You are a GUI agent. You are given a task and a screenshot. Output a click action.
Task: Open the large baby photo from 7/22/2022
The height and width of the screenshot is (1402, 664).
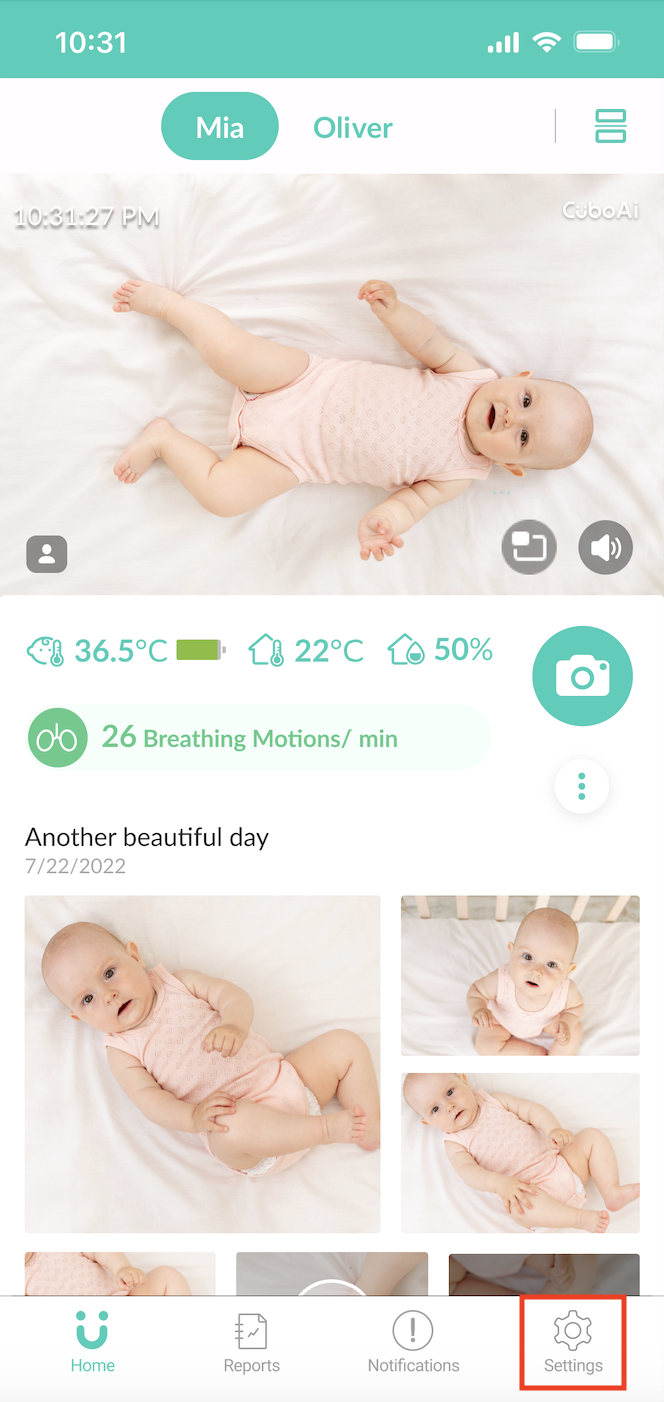click(x=202, y=1063)
